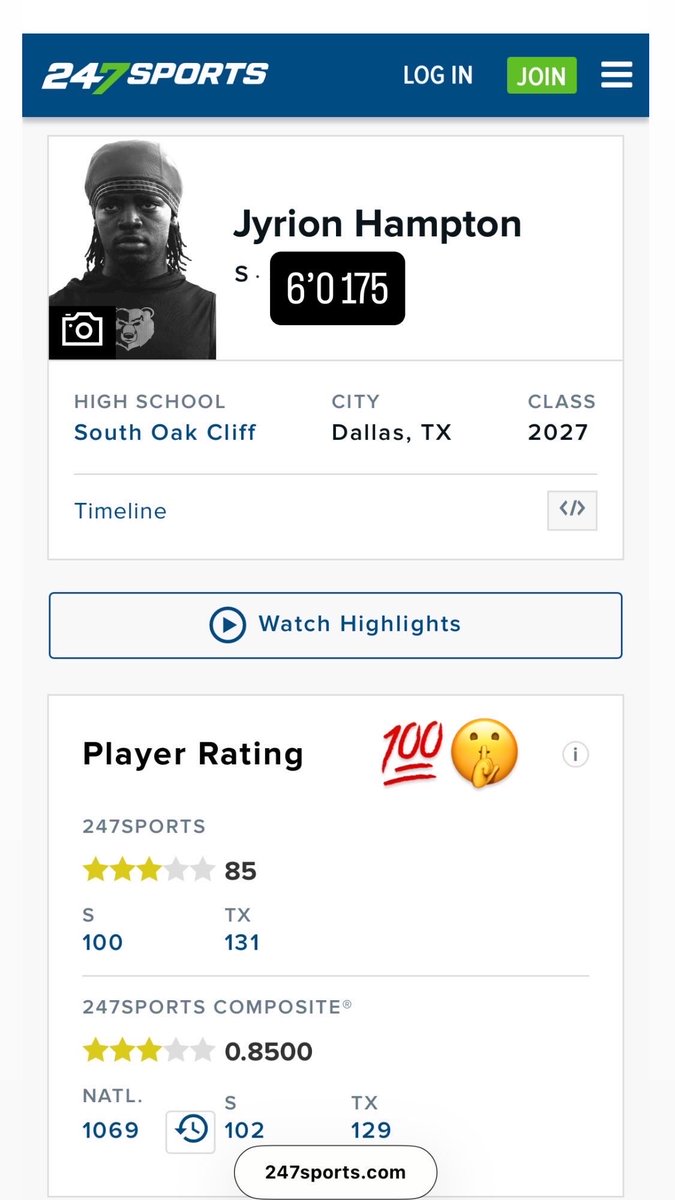Tap the 247sports.com address pill
The width and height of the screenshot is (675, 1200).
[x=336, y=1172]
